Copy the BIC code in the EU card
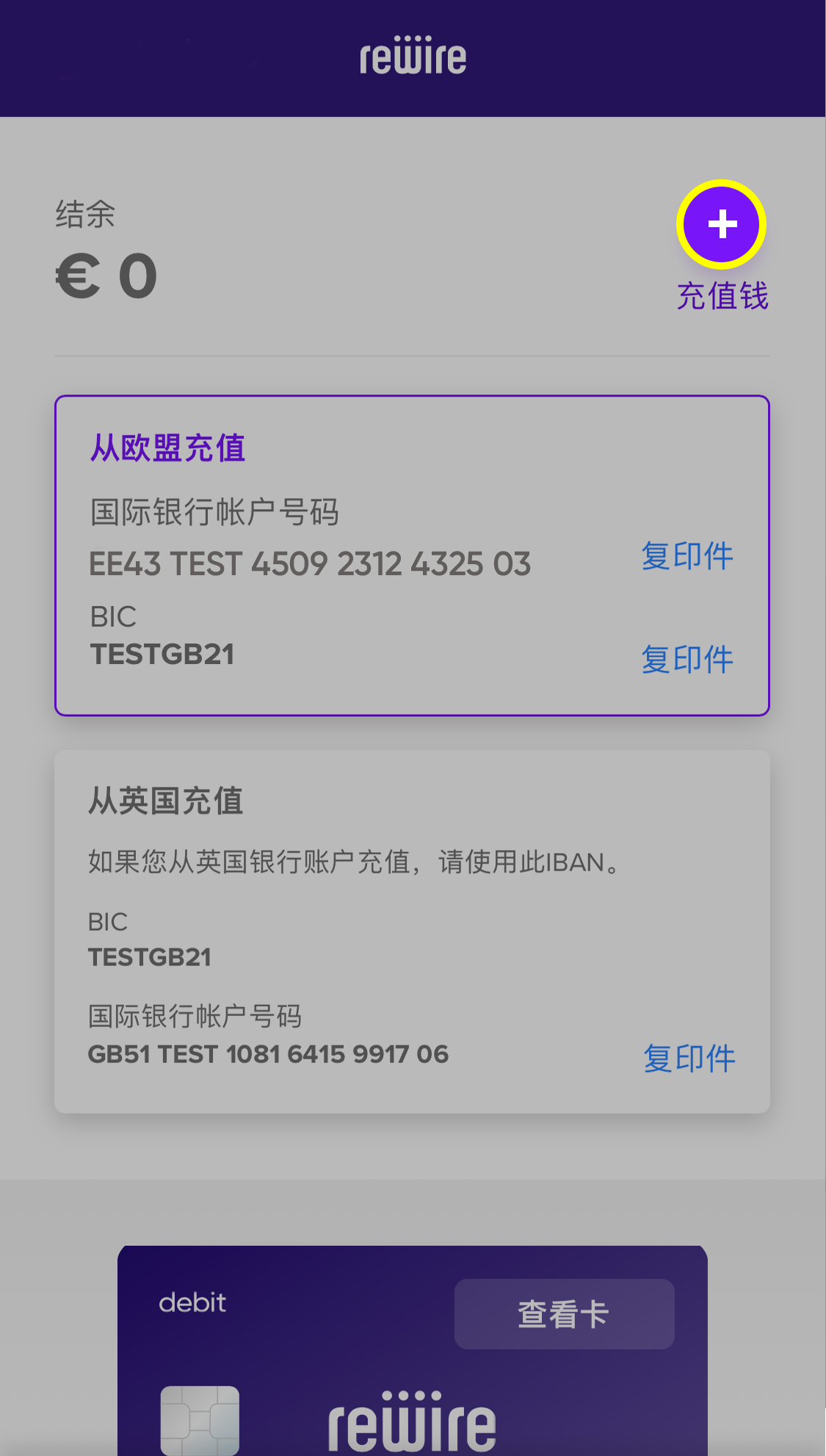Screen dimensions: 826x1456 click(x=687, y=659)
